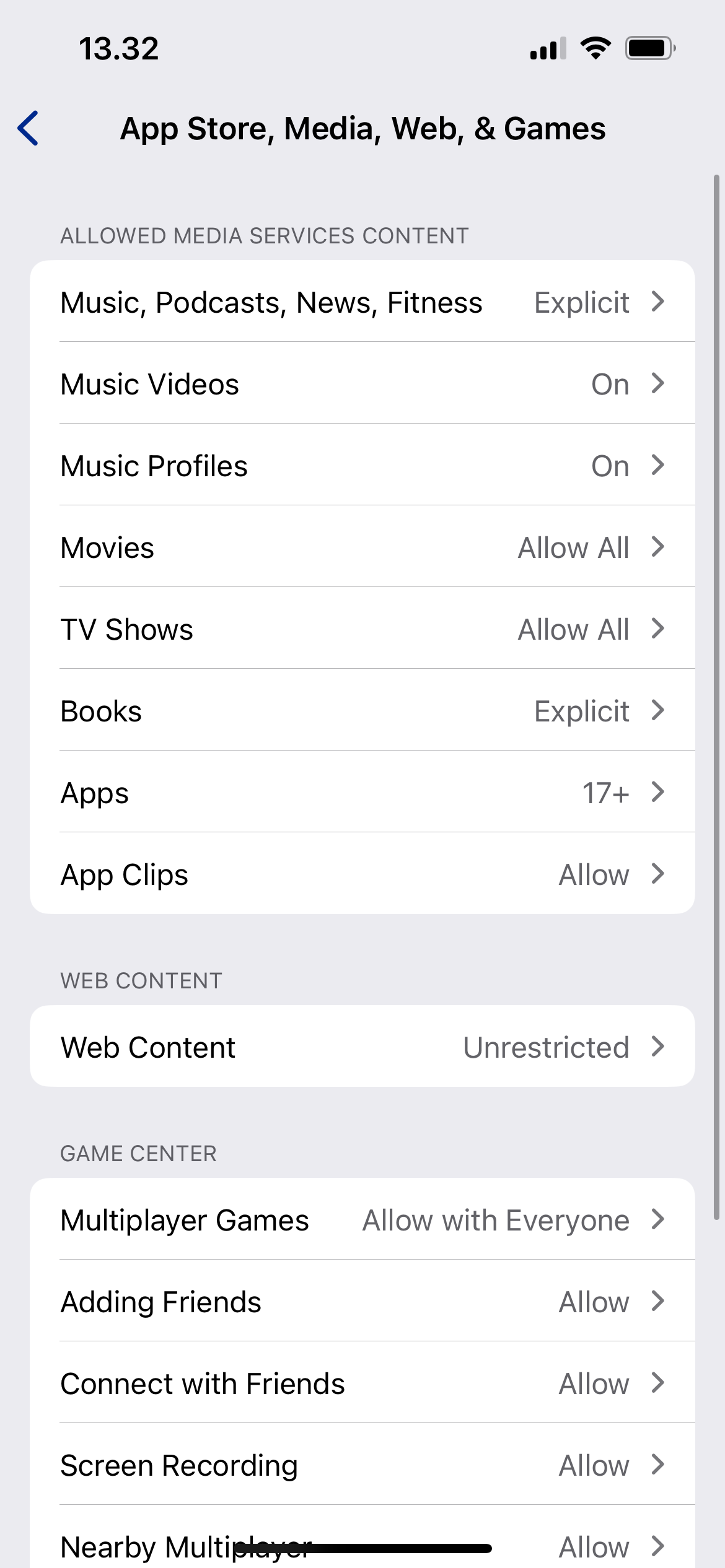Open Multiplayer Games setting
Screen dimensions: 725x1568
[x=362, y=1220]
